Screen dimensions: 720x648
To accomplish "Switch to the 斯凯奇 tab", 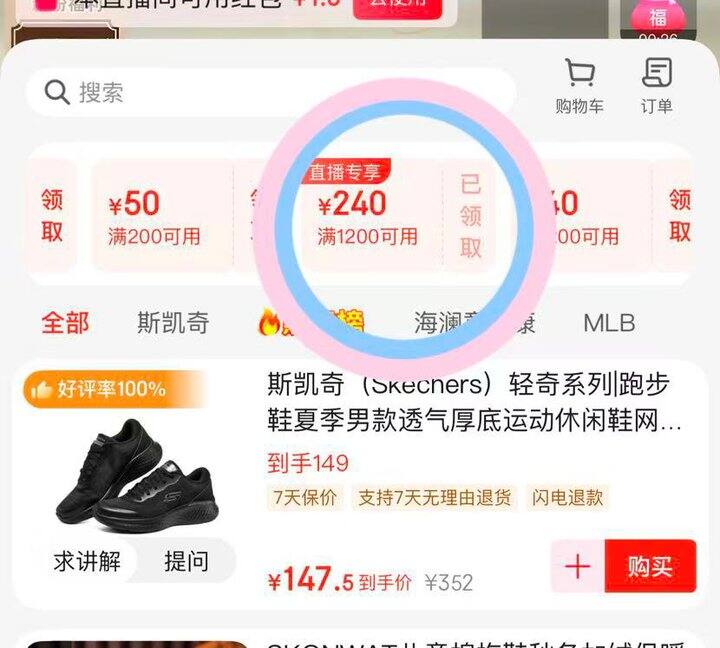I will (x=174, y=322).
